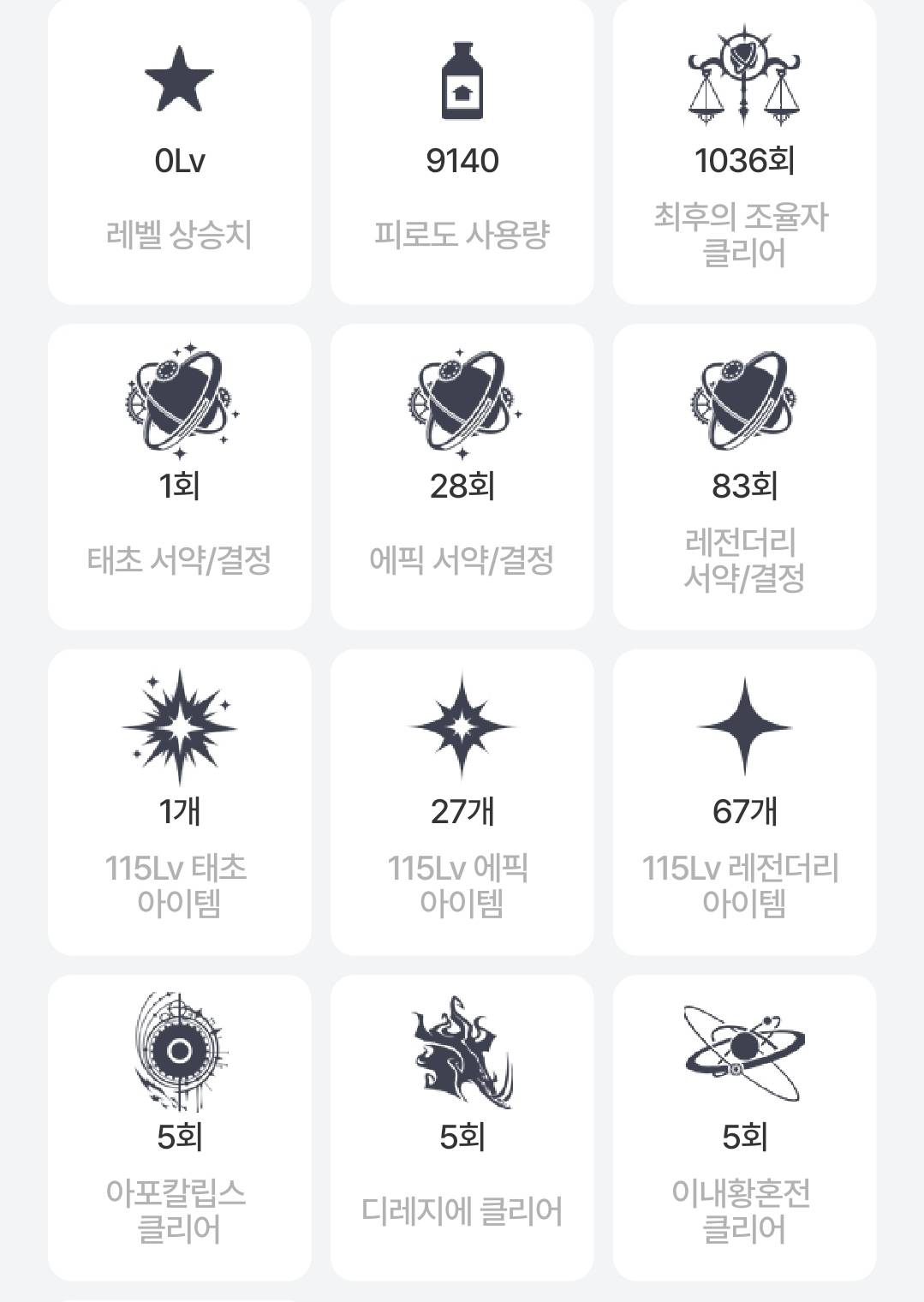Open the 레벨 상승치 card
Image resolution: width=924 pixels, height=1302 pixels.
[x=179, y=152]
